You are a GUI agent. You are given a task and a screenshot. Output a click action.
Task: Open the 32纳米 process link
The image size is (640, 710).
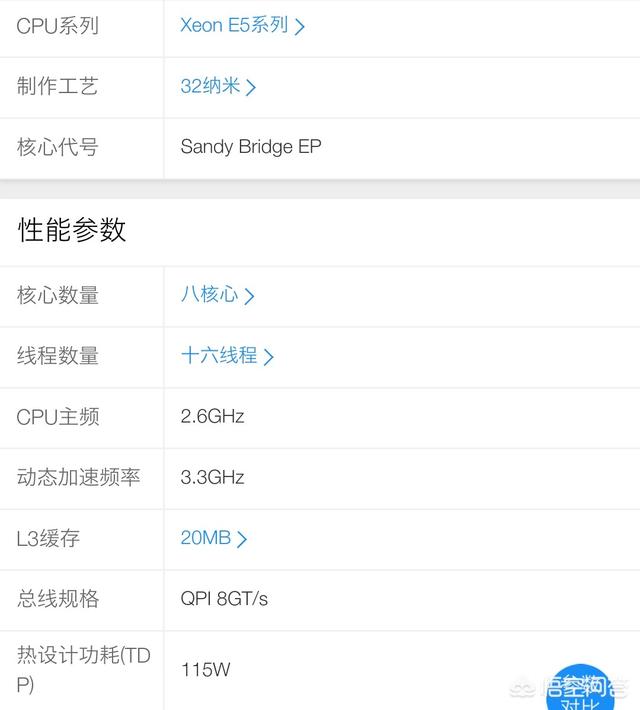coord(217,87)
